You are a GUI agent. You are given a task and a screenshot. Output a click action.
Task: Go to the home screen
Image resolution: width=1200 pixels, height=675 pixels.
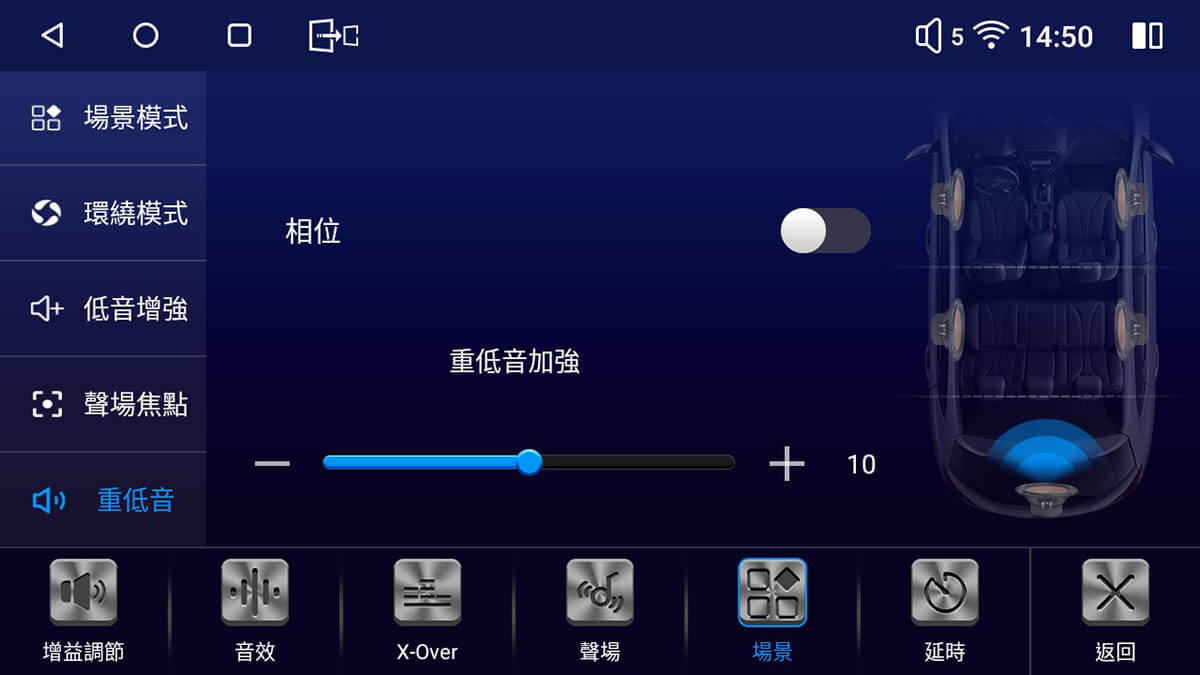coord(146,36)
